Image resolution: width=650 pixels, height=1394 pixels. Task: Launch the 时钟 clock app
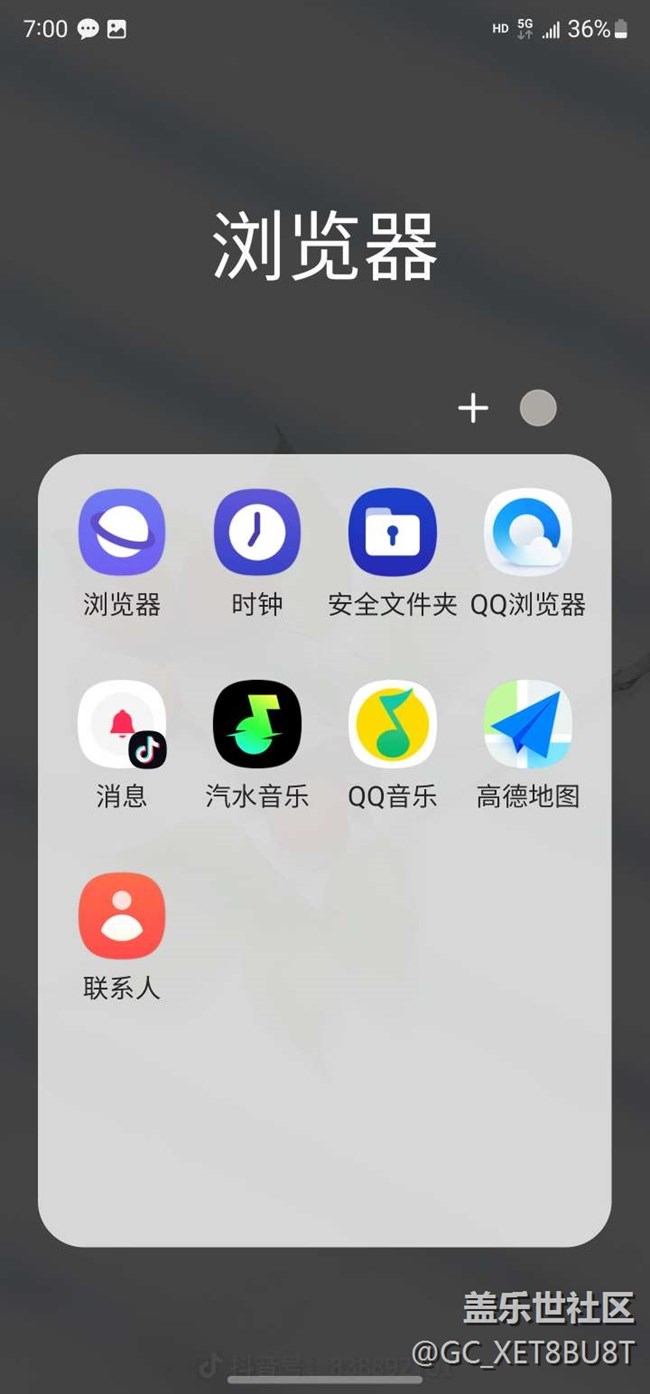pos(257,532)
